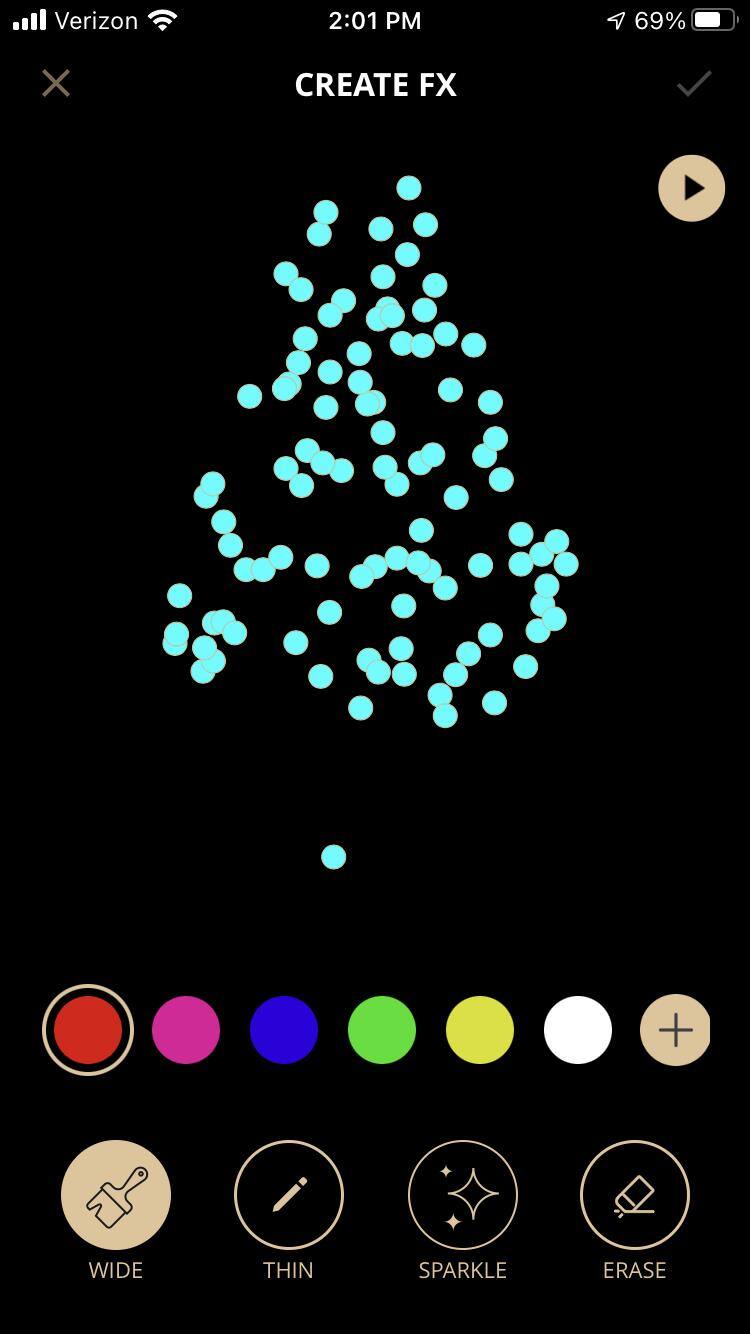Switch to the Thin pencil tool
Viewport: 750px width, 1334px height.
[x=289, y=1195]
